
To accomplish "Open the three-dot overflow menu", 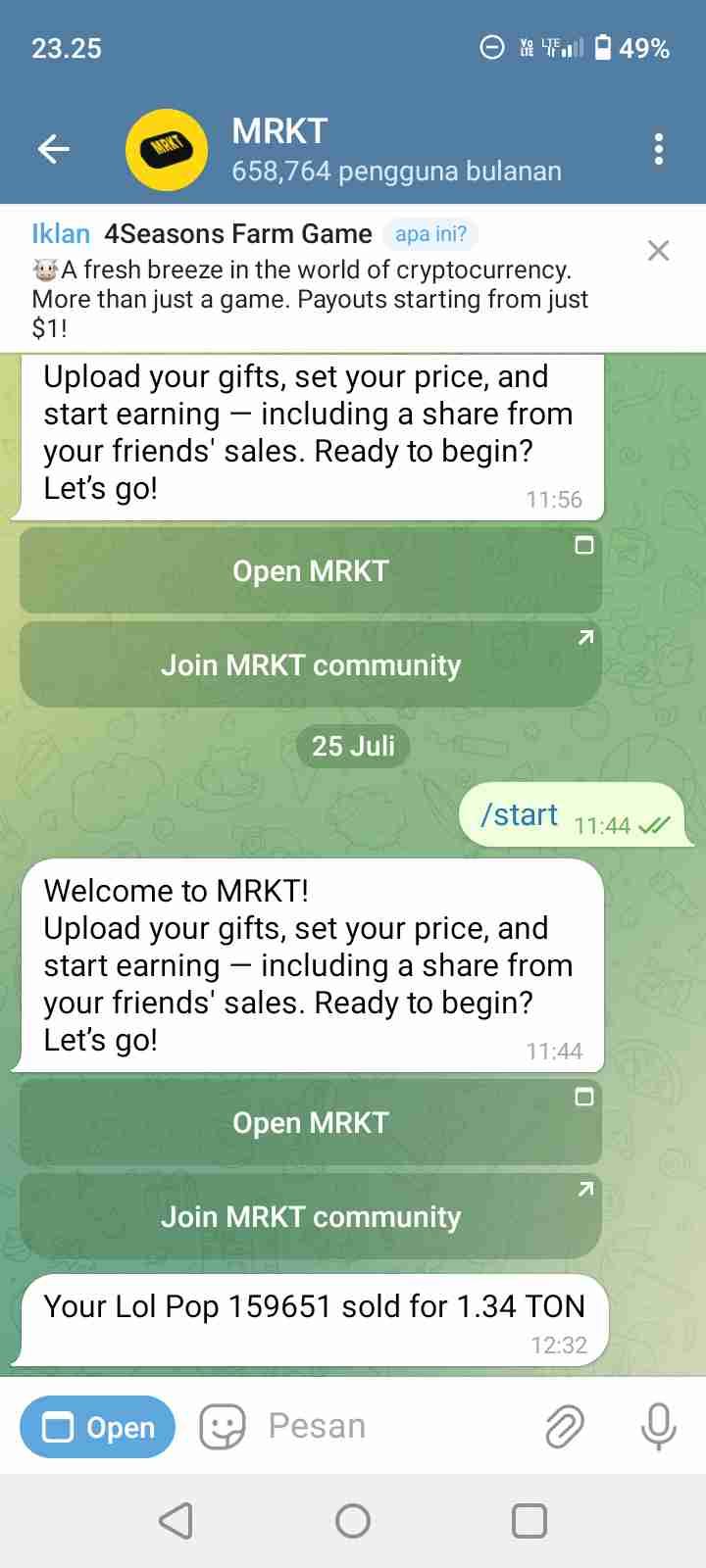I will pyautogui.click(x=658, y=149).
